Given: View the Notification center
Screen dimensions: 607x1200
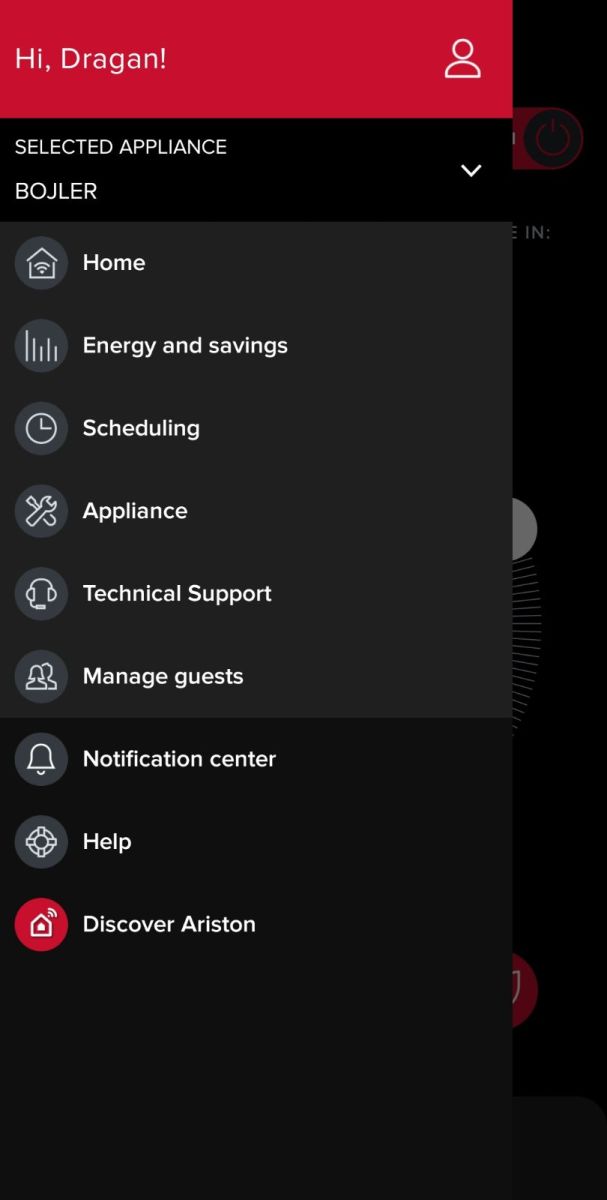Looking at the screenshot, I should pos(179,759).
